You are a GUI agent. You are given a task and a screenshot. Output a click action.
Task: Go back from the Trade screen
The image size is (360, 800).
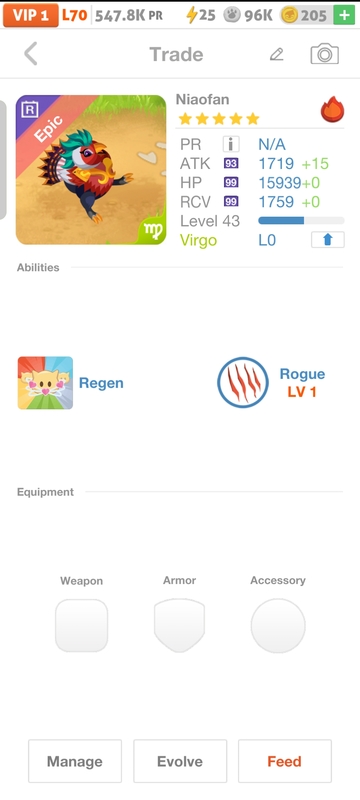click(x=31, y=54)
